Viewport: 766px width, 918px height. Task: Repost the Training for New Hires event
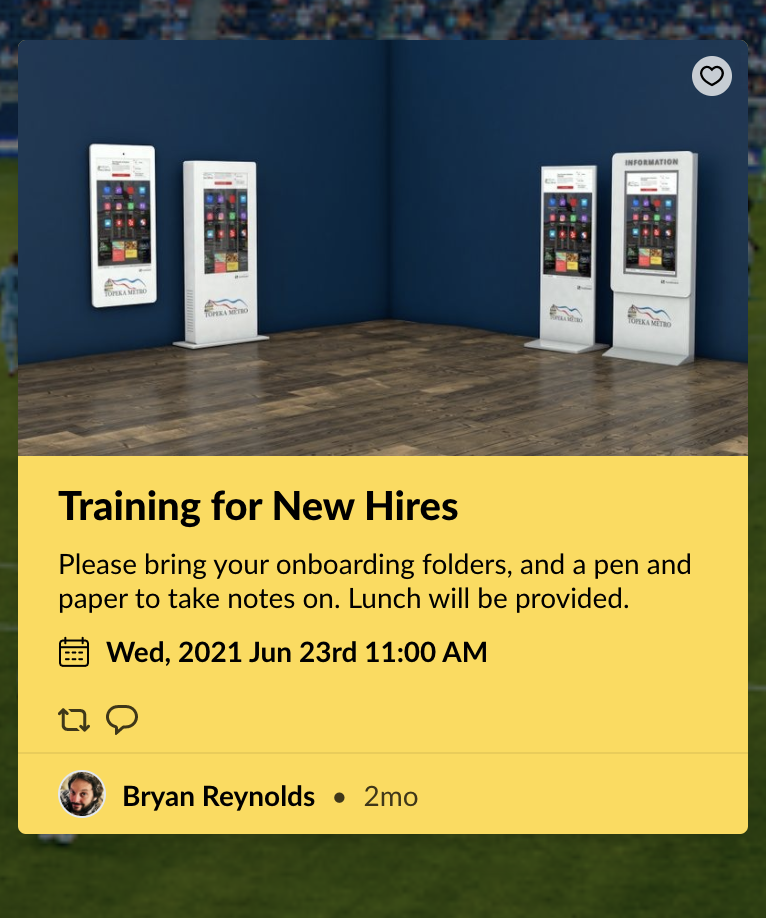(74, 718)
